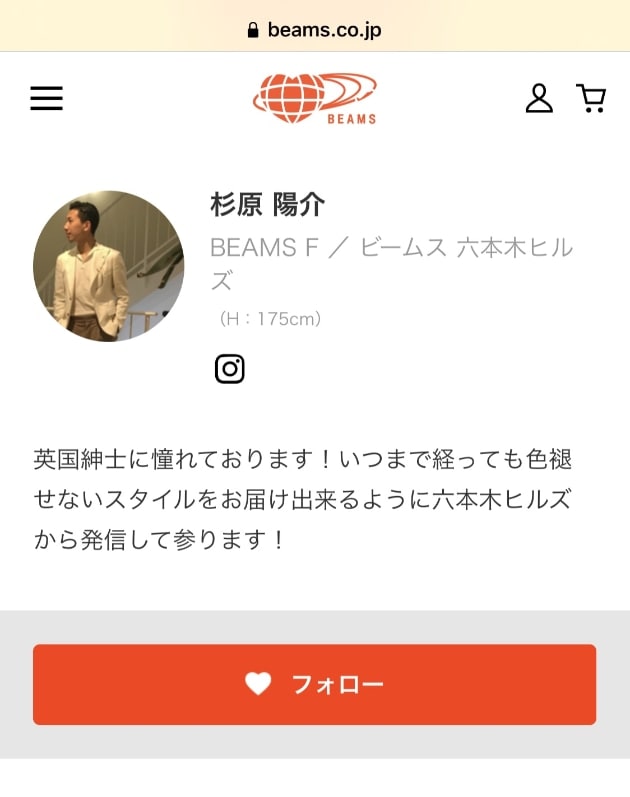This screenshot has width=630, height=797.
Task: Open the account profile icon
Action: [539, 98]
